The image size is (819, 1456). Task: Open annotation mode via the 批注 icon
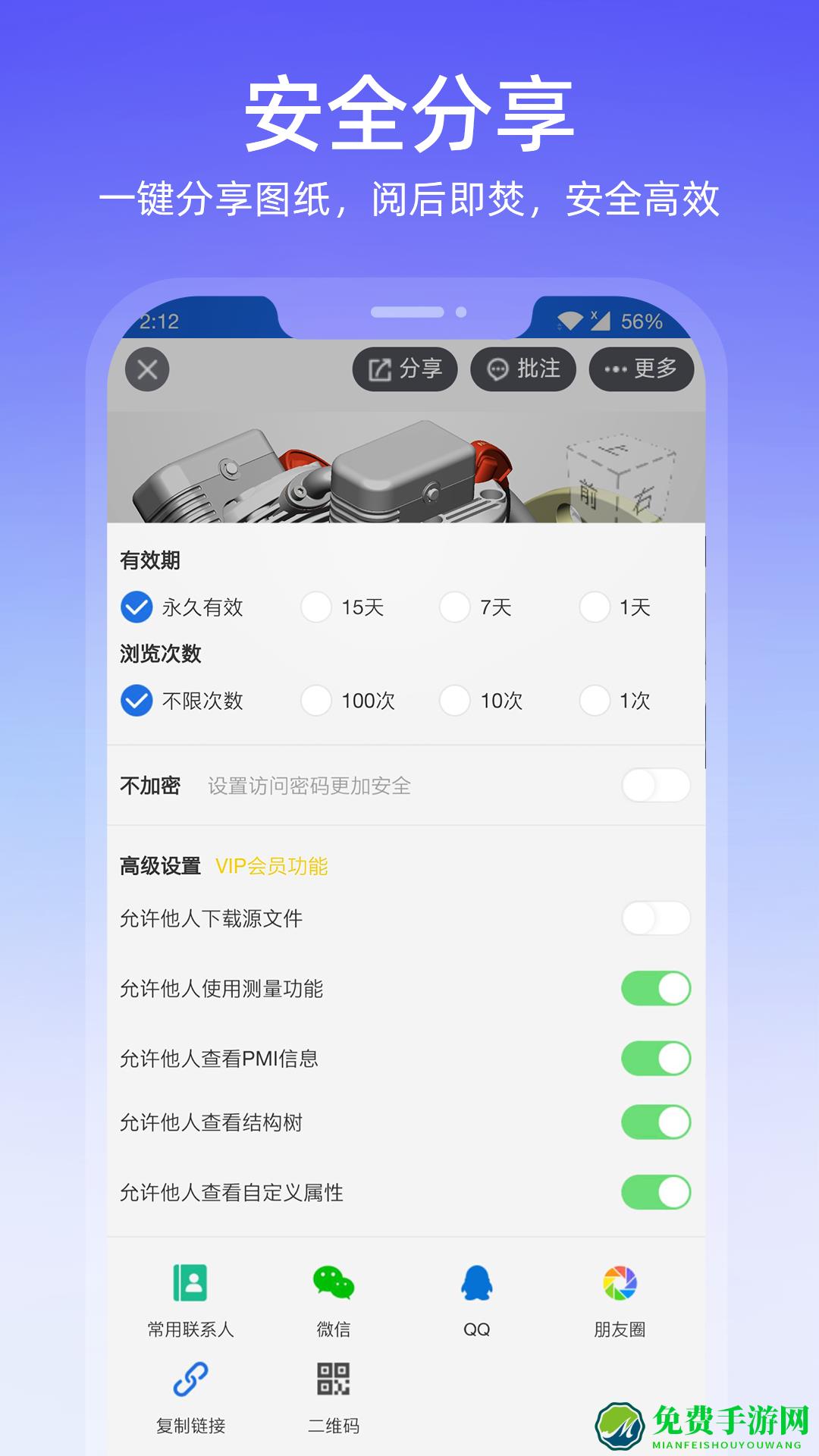(x=523, y=369)
